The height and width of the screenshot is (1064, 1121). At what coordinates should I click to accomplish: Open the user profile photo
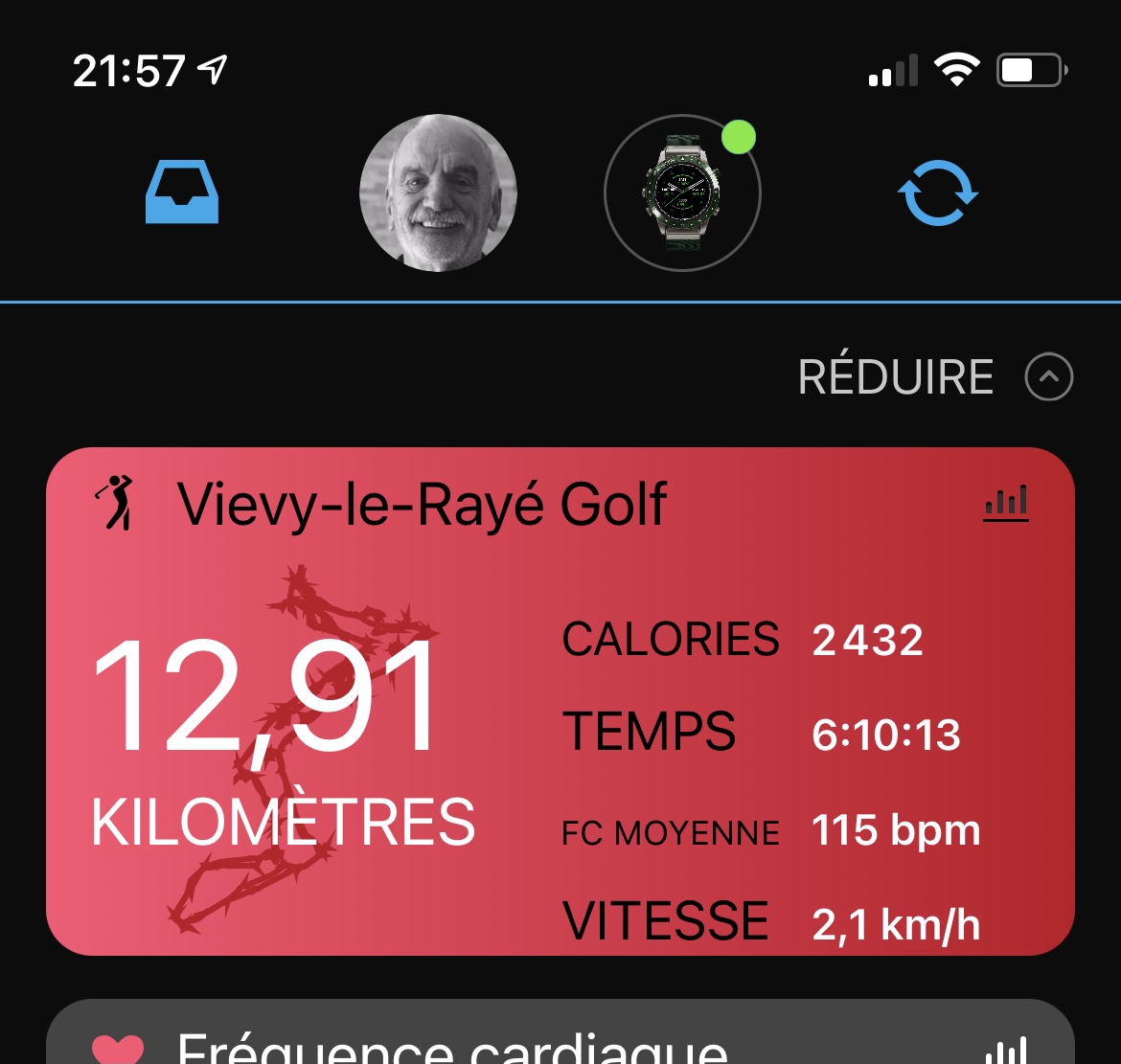click(438, 192)
